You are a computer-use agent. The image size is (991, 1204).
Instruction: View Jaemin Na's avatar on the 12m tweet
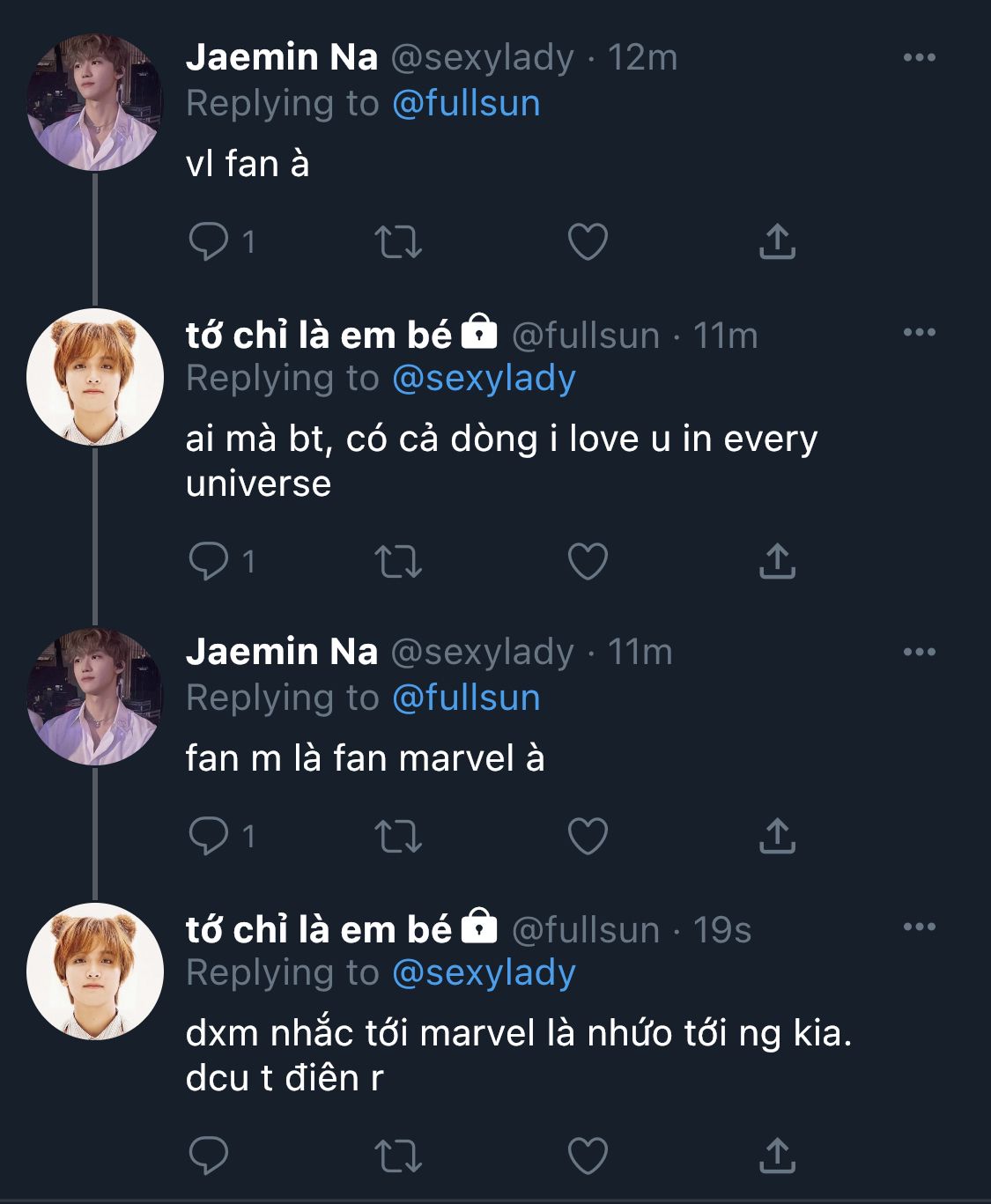click(95, 102)
